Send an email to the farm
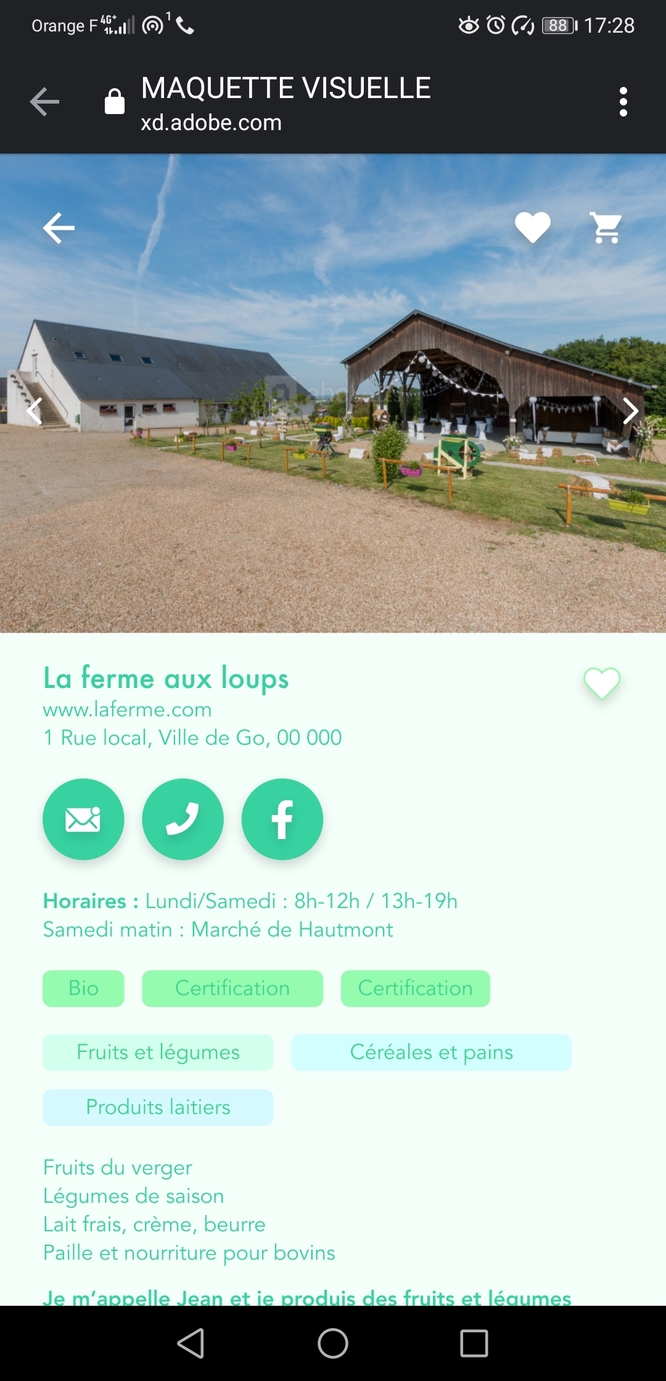The height and width of the screenshot is (1381, 666). tap(83, 819)
